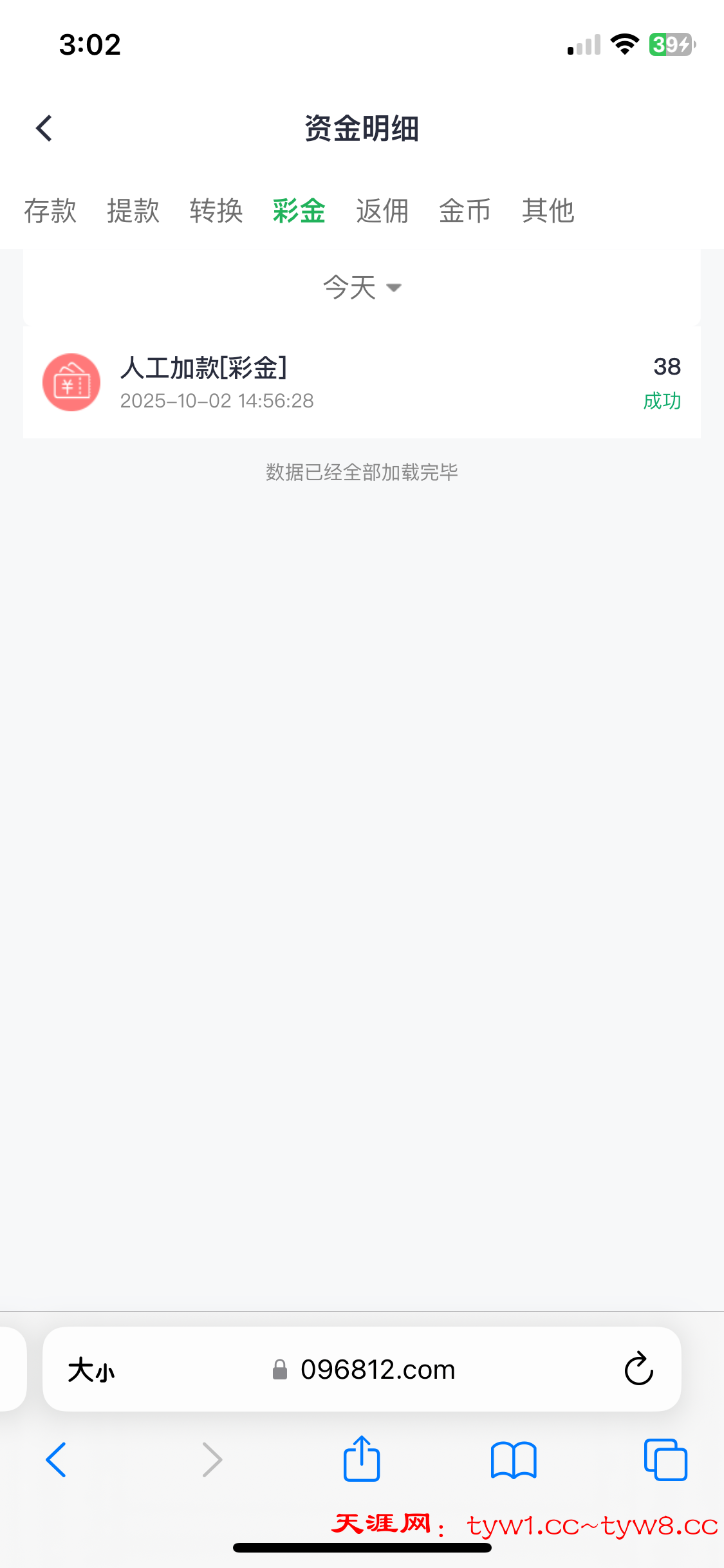Switch to the 转换 tab
724x1568 pixels.
click(216, 211)
